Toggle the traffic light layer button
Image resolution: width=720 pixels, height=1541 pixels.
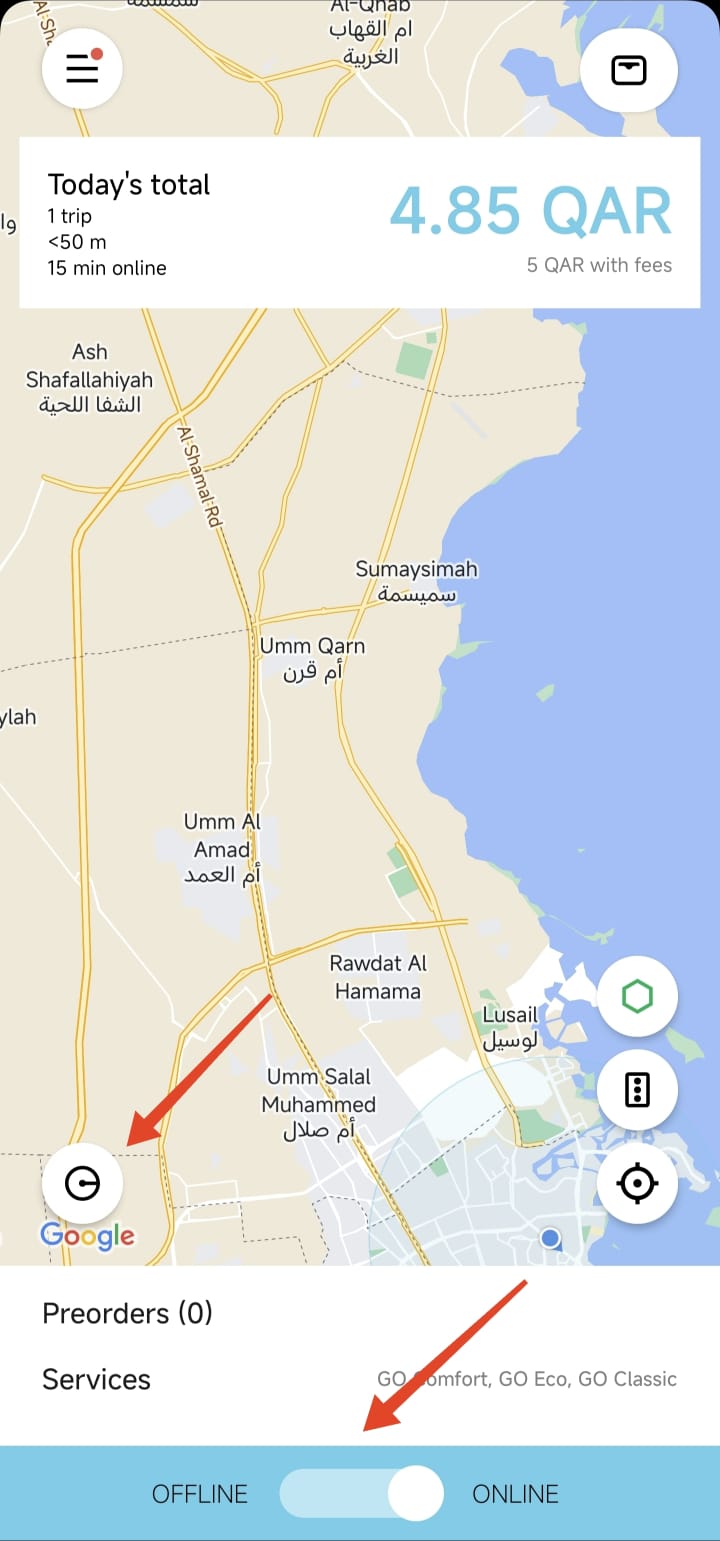pos(637,1090)
